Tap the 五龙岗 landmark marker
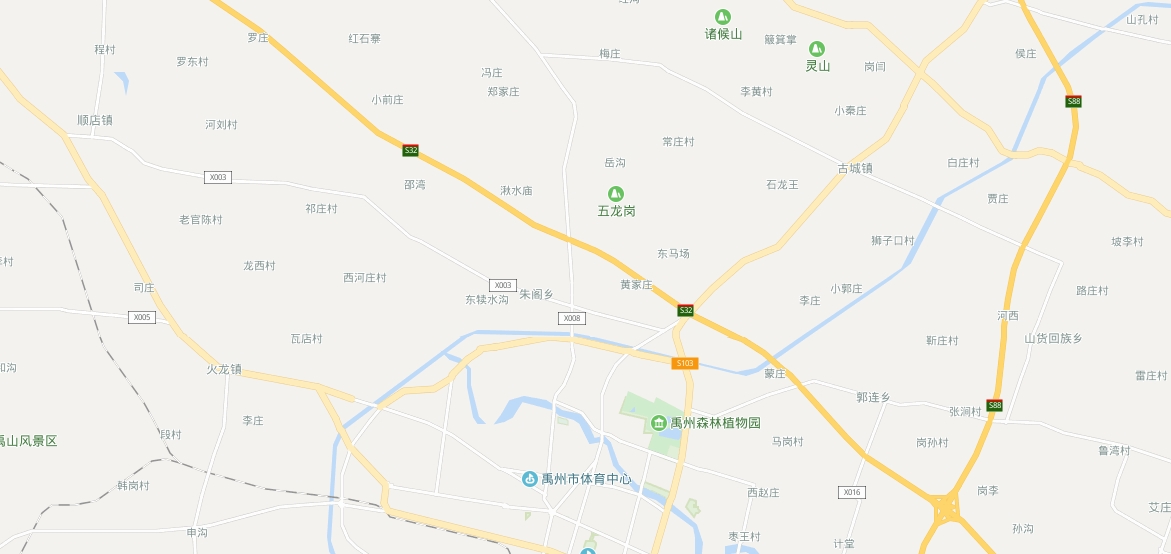This screenshot has width=1171, height=554. point(616,194)
